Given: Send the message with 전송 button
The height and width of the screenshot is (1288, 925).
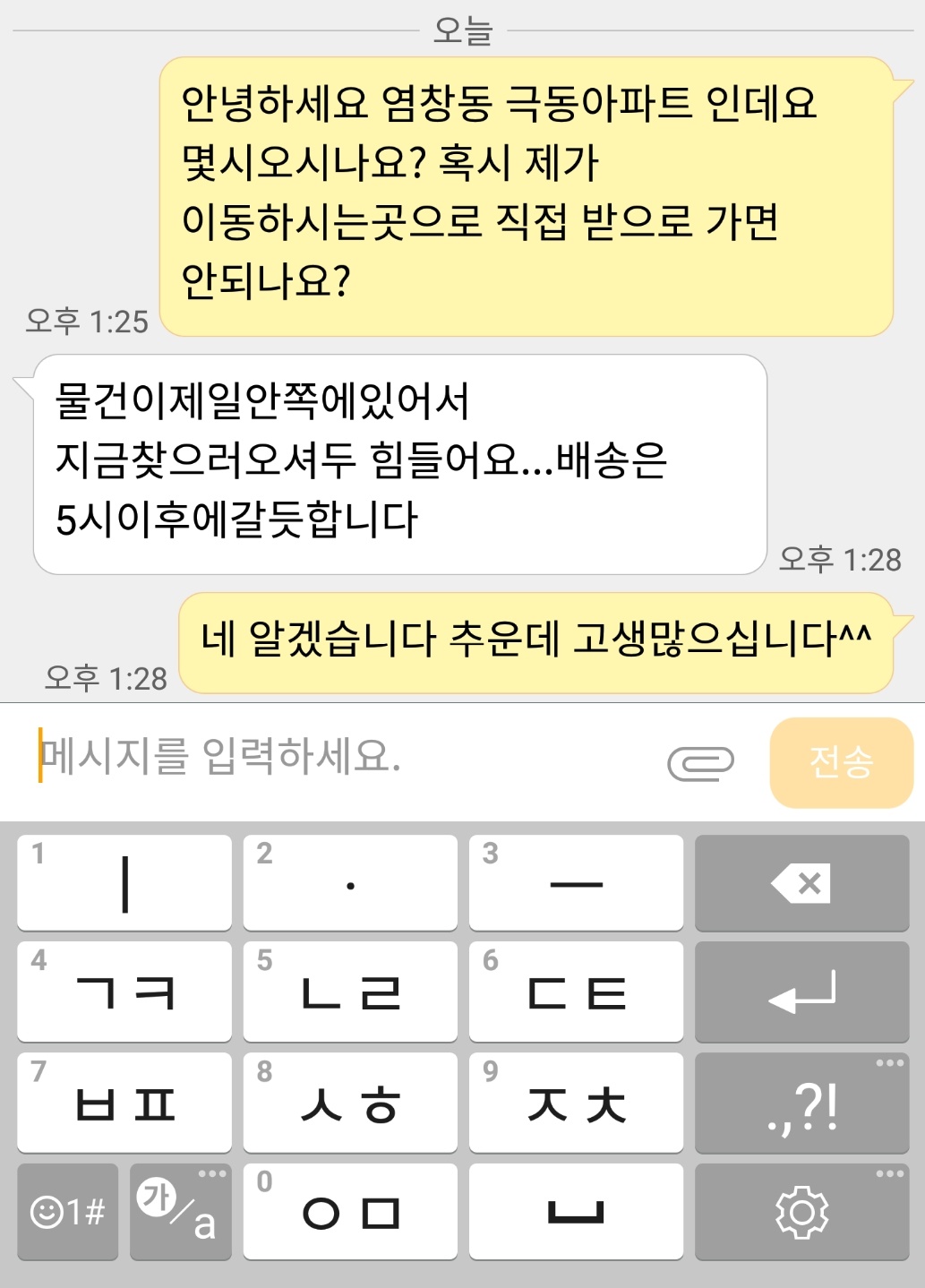Looking at the screenshot, I should (841, 762).
